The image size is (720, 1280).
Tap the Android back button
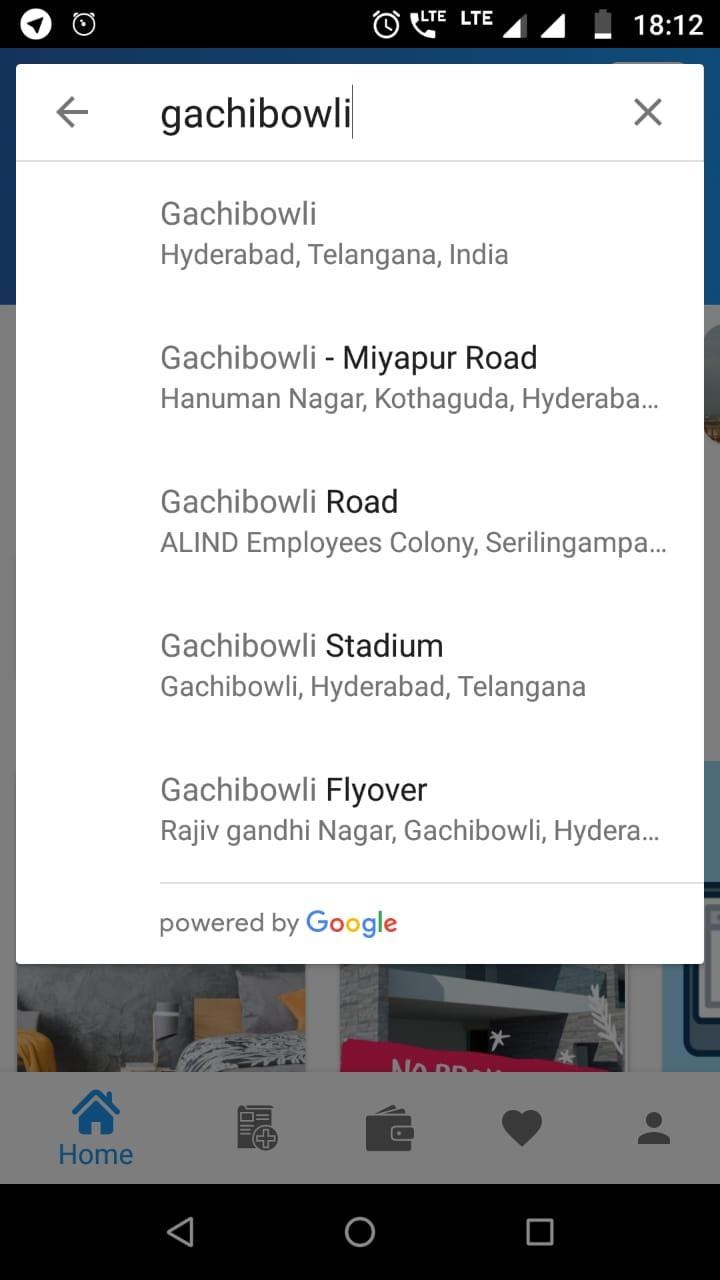point(180,1232)
